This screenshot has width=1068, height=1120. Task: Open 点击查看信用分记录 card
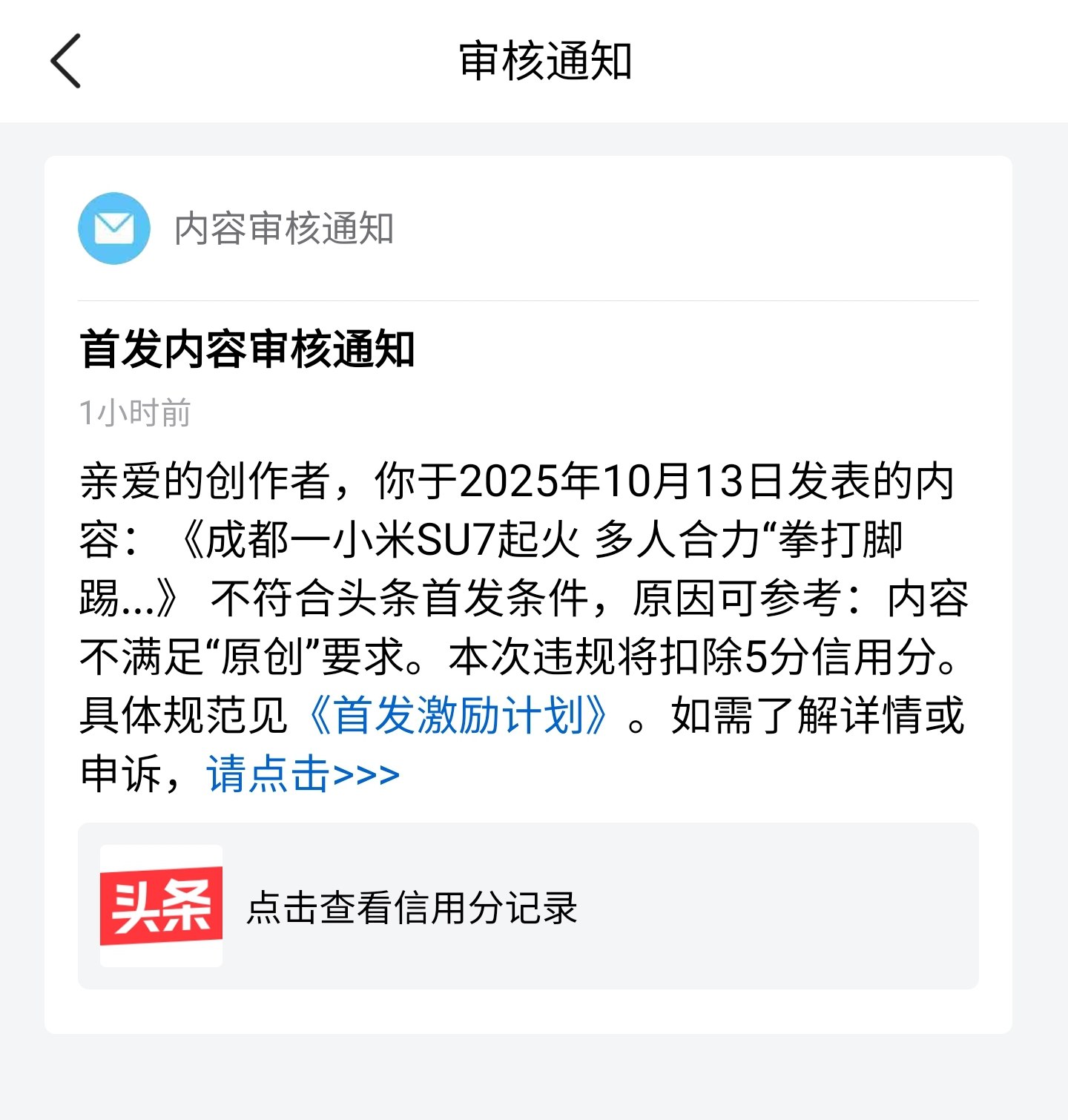528,906
